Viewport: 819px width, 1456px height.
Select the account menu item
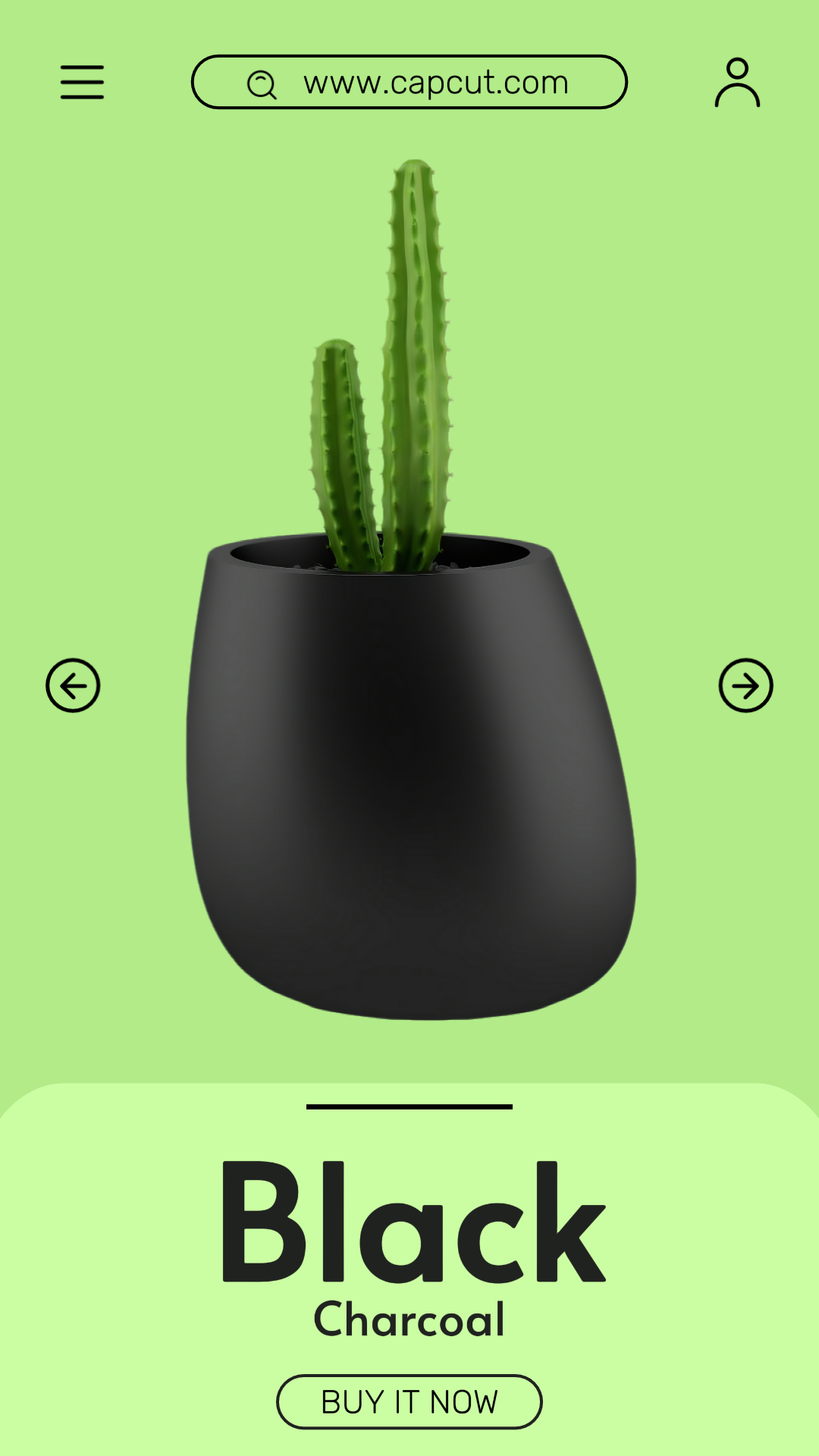[x=736, y=83]
